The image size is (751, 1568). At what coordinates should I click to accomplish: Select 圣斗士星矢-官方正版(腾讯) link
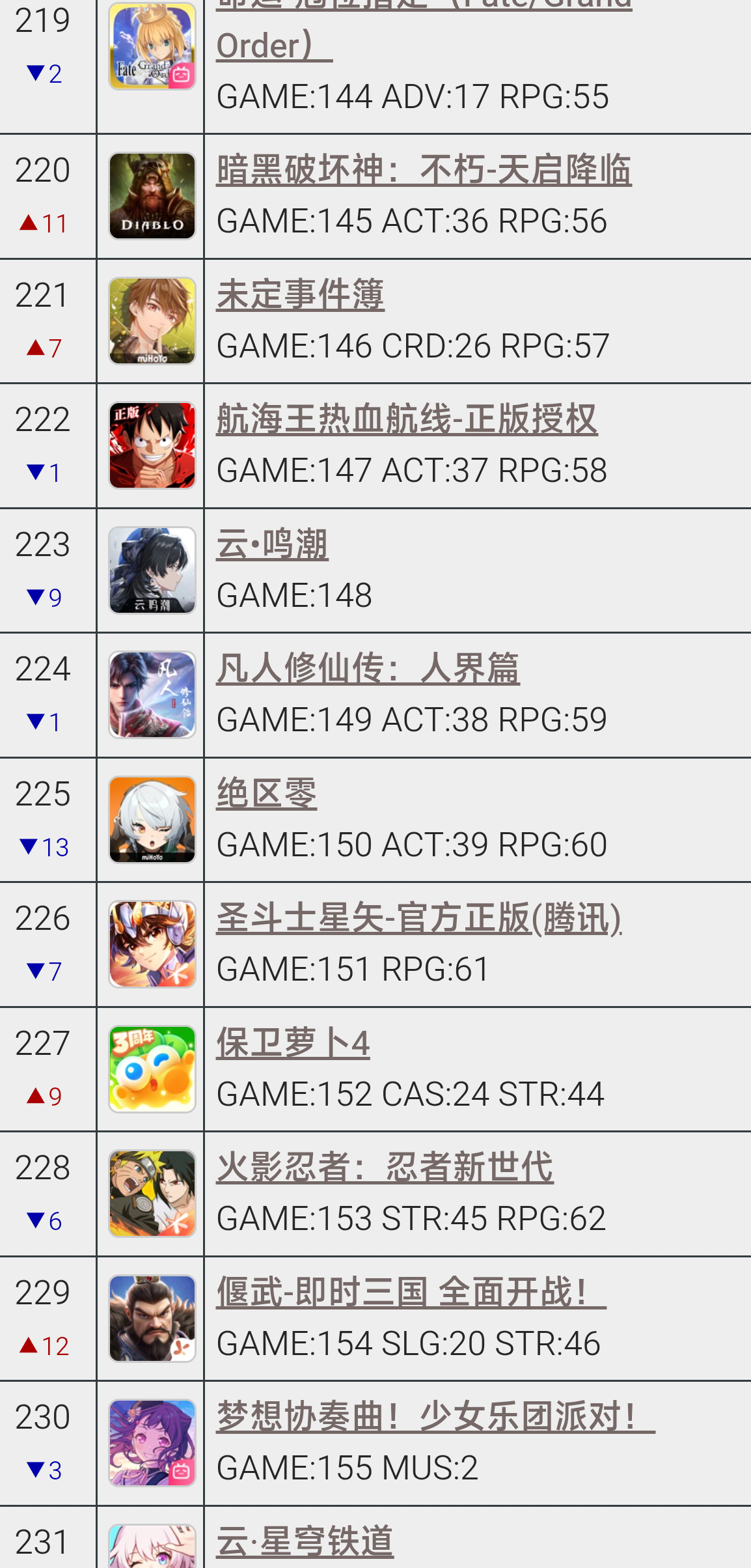click(x=418, y=918)
